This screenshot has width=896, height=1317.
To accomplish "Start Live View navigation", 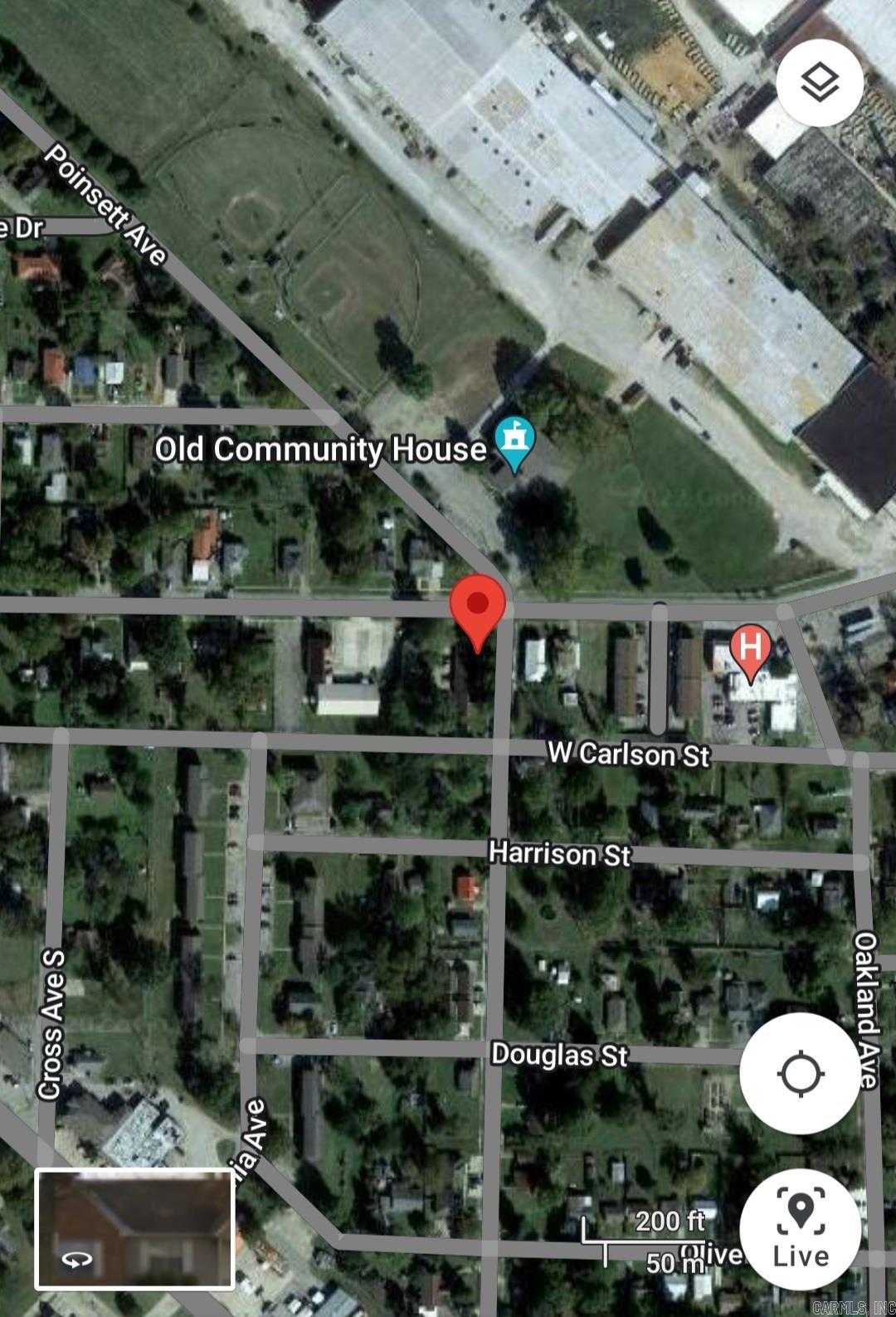I will 800,1228.
